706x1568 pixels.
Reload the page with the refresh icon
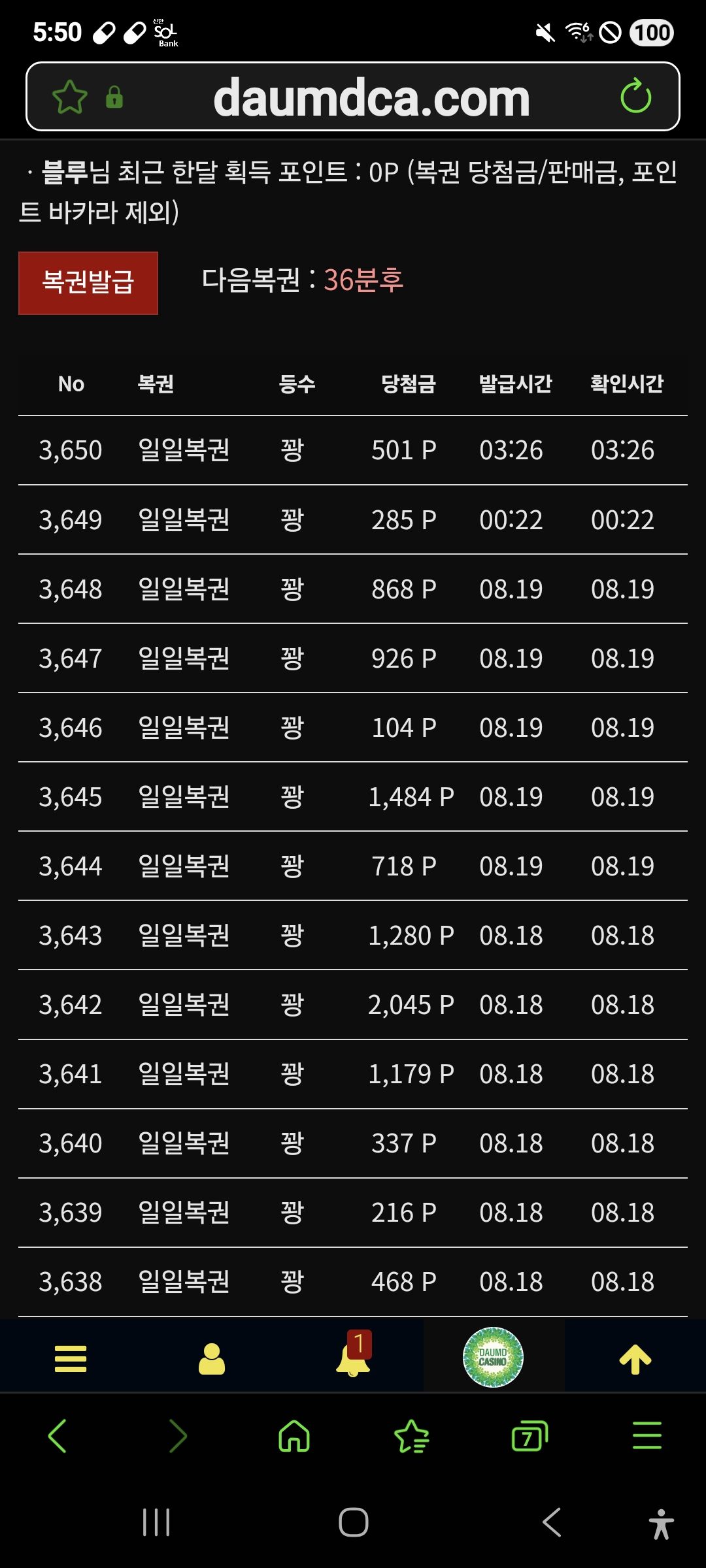pyautogui.click(x=635, y=97)
